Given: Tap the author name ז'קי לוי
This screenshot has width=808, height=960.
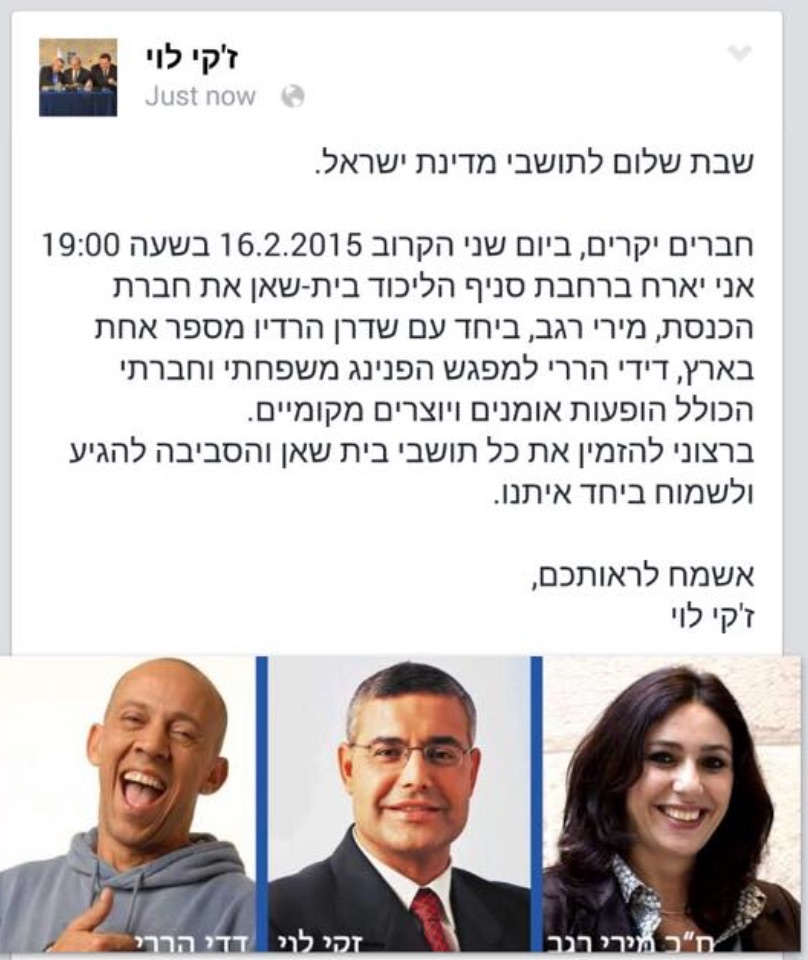Looking at the screenshot, I should [193, 57].
